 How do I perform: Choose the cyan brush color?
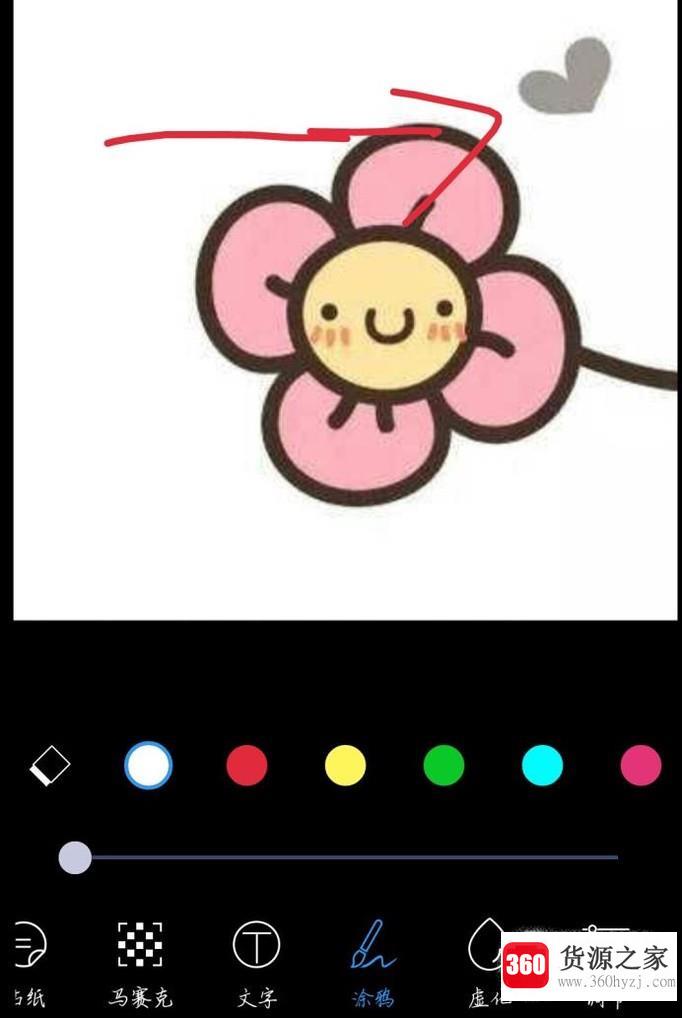click(542, 767)
